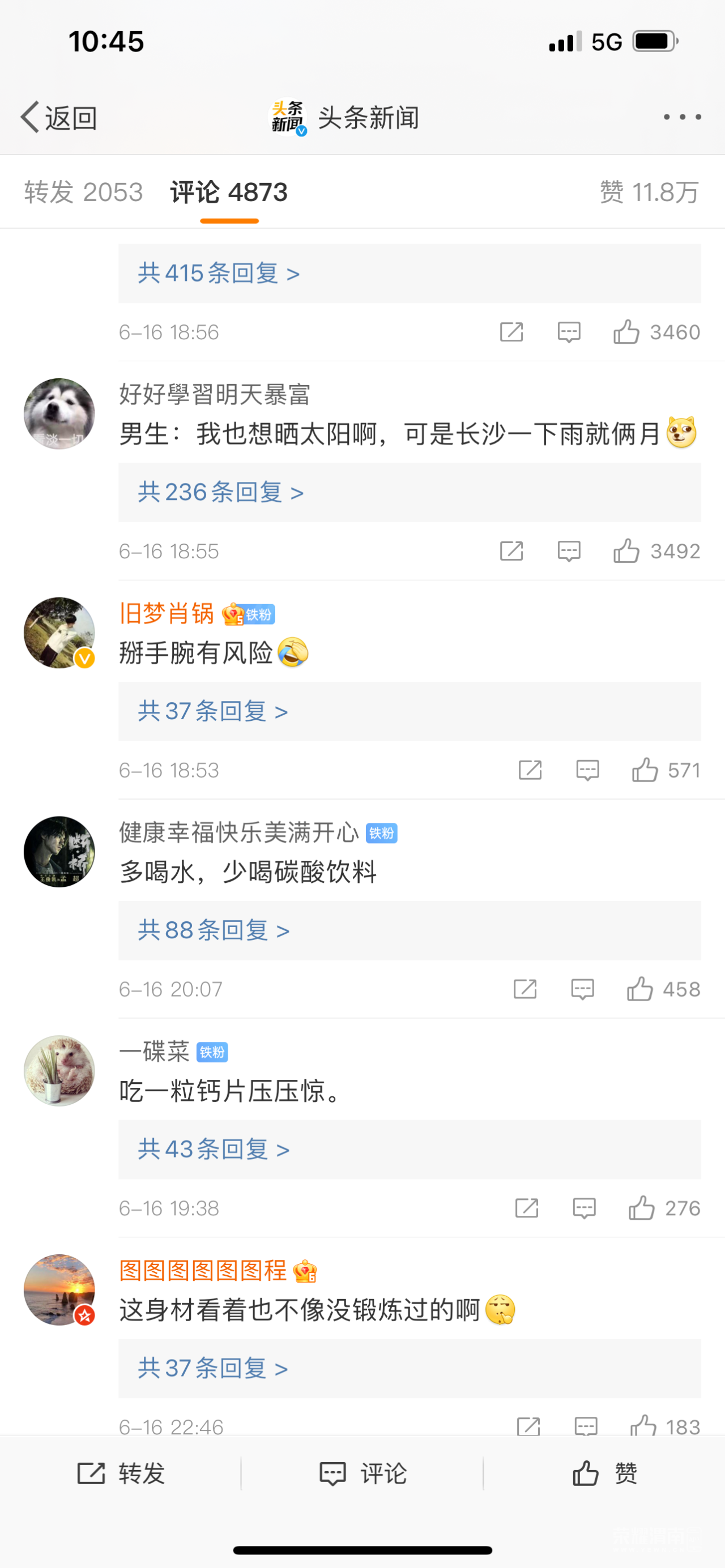This screenshot has width=725, height=1568.
Task: Write a comment via bottom 评论 button
Action: point(363,1473)
